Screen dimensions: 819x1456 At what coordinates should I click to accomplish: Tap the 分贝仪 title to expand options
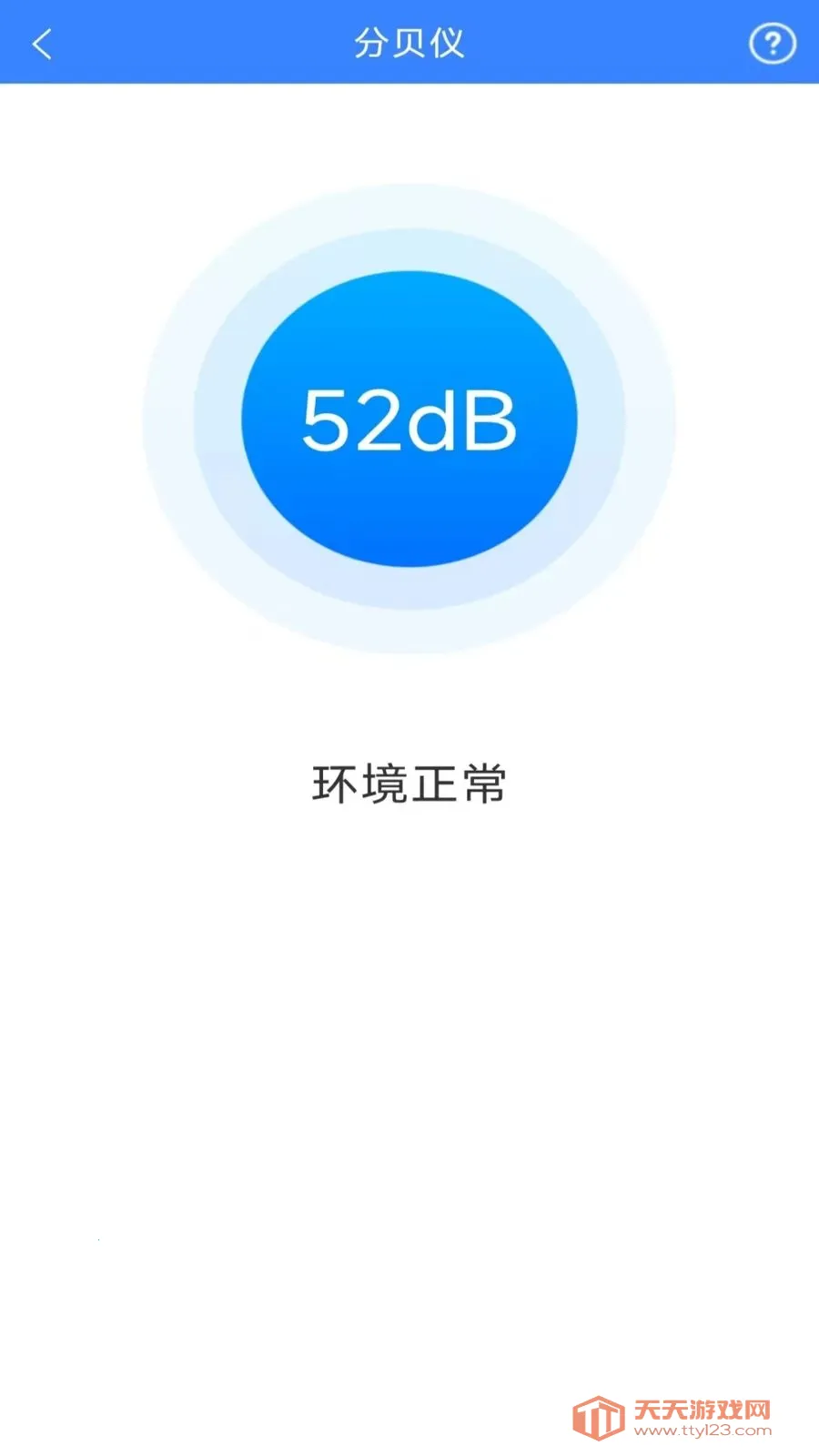[x=409, y=44]
